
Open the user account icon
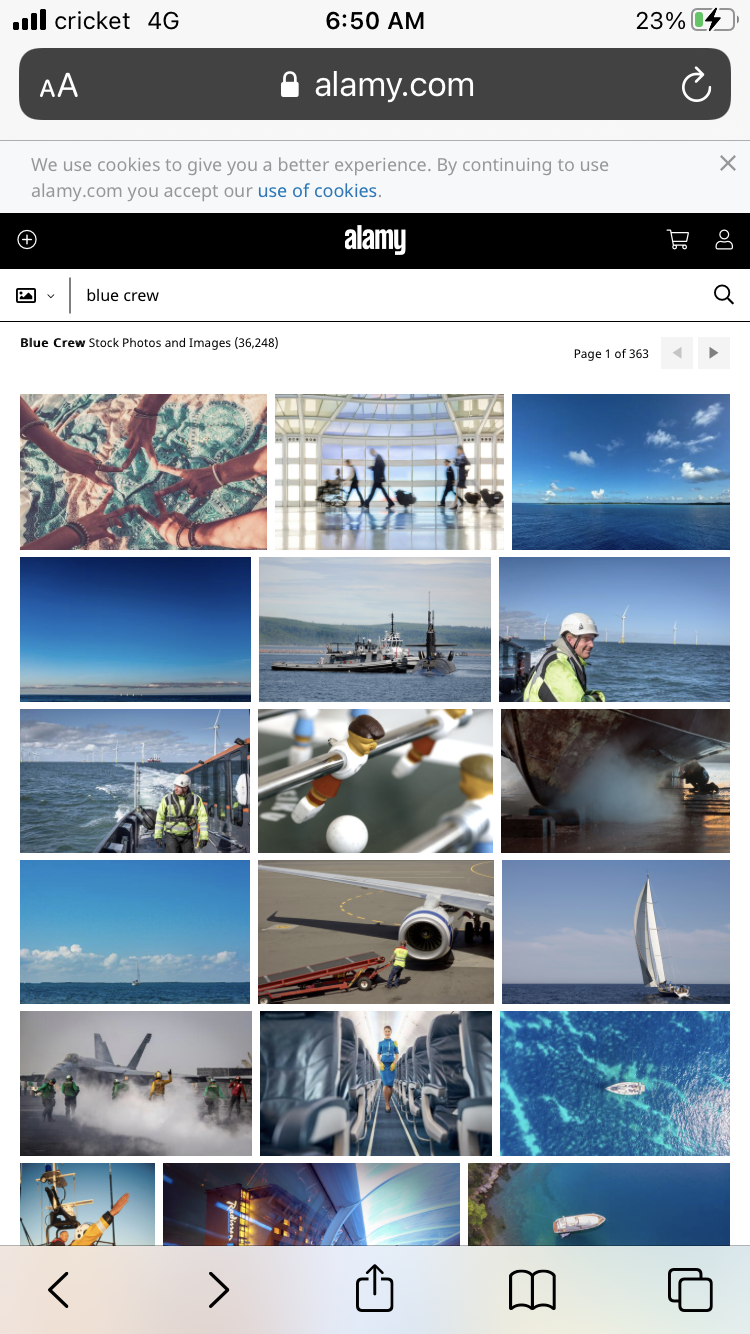click(x=724, y=239)
